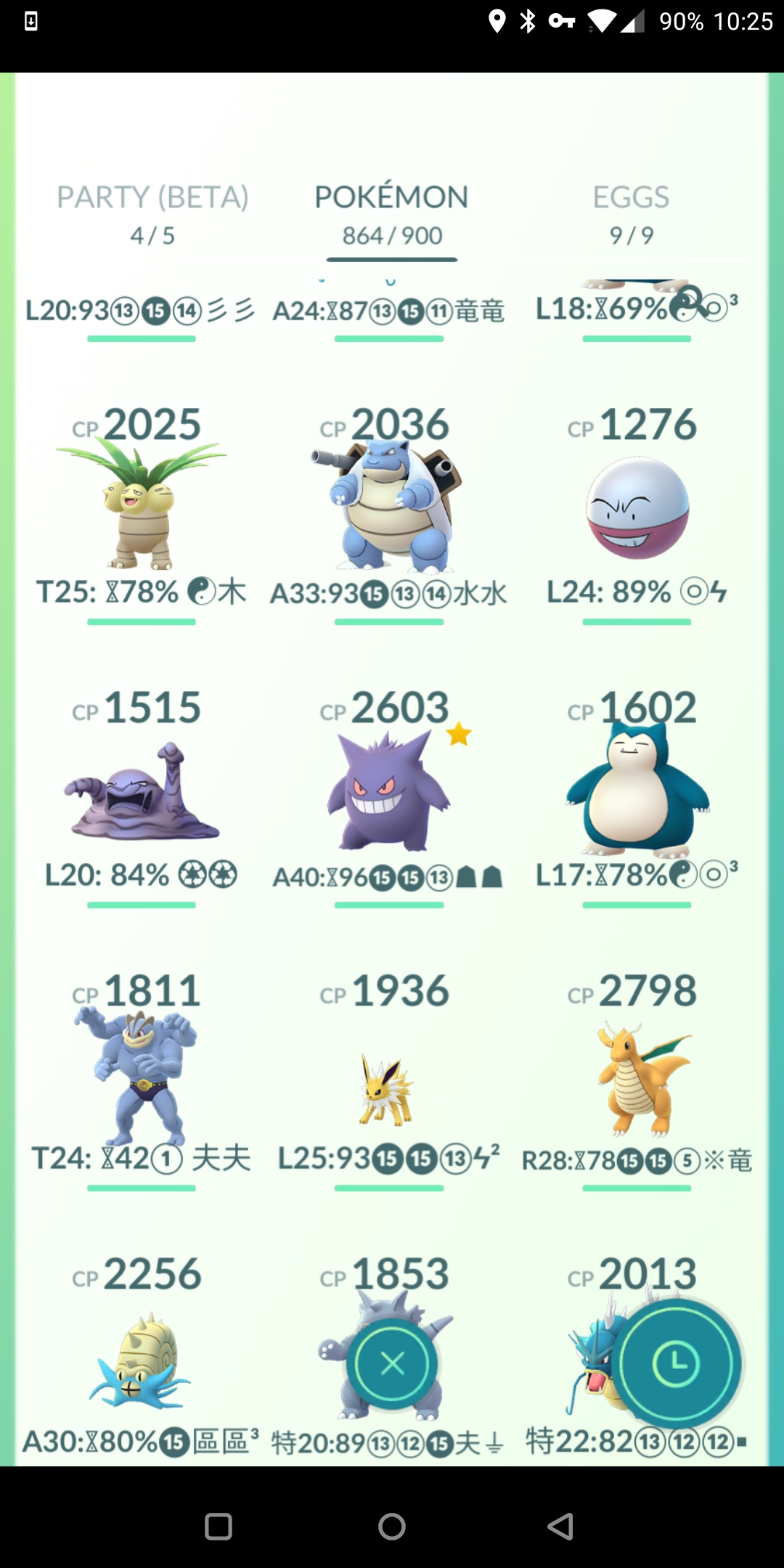Tap the system home button
Viewport: 784px width, 1568px height.
(x=392, y=1526)
